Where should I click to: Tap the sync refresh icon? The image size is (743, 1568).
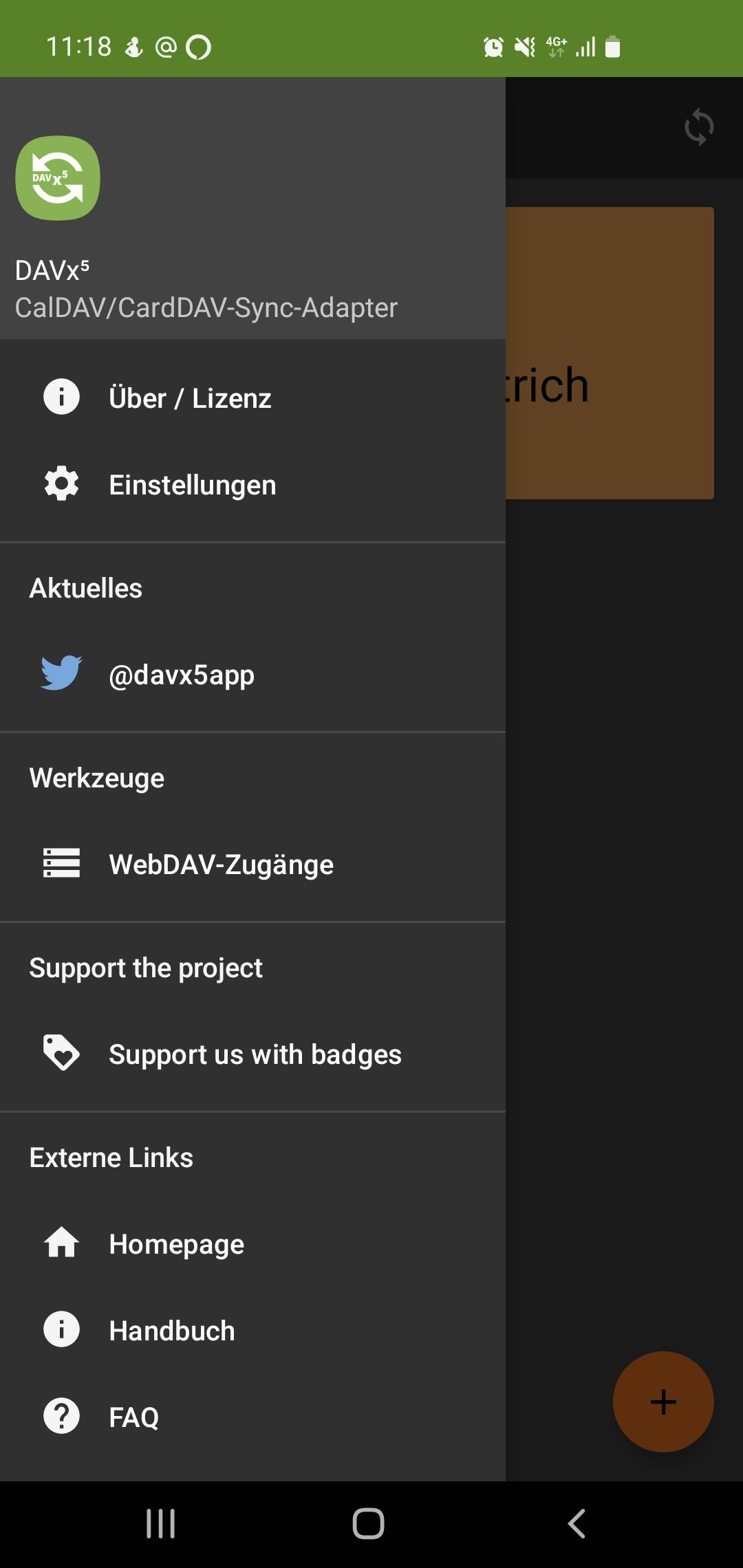(699, 127)
